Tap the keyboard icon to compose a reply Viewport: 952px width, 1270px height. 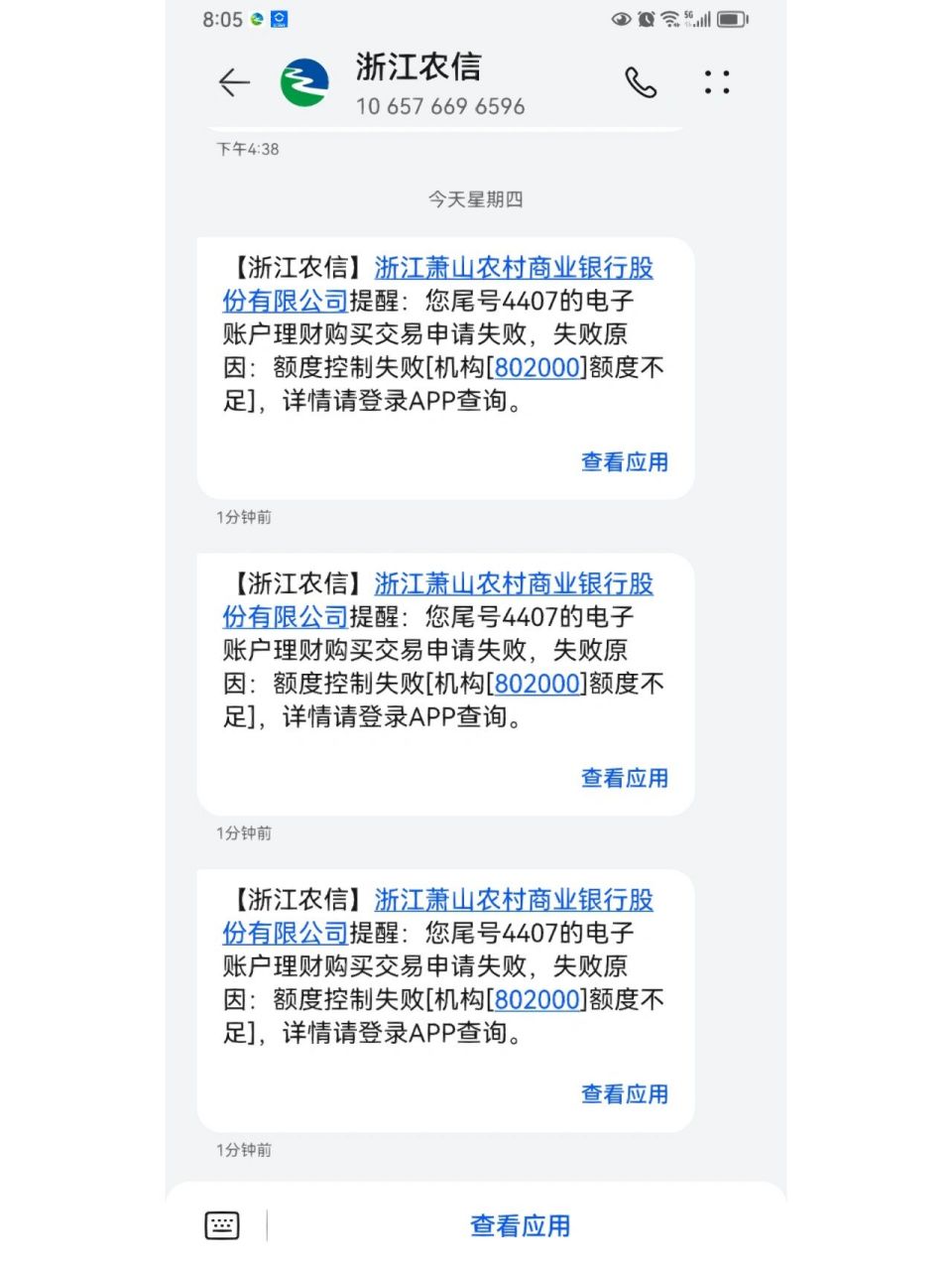pos(222,1225)
